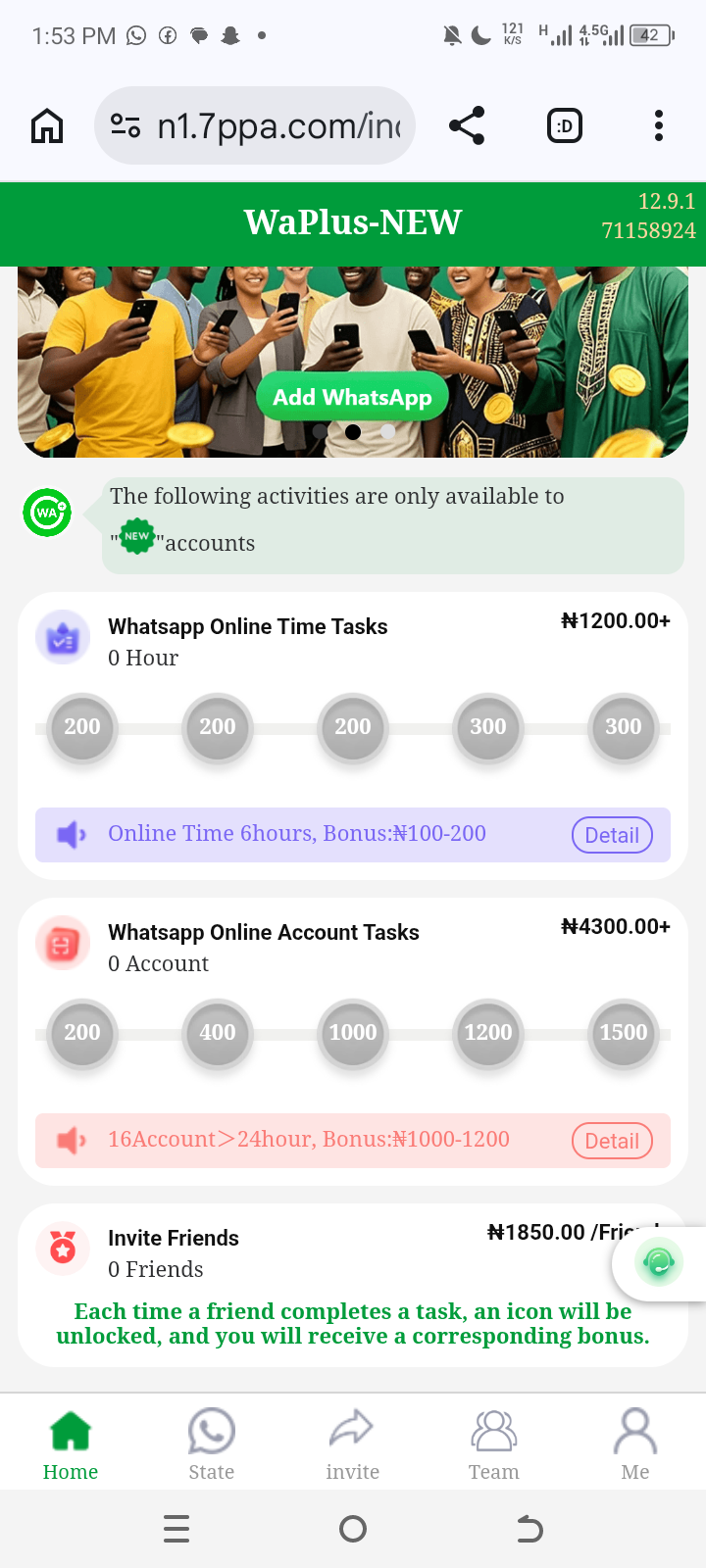The image size is (706, 1568).
Task: Go back using system back button
Action: tap(529, 1529)
